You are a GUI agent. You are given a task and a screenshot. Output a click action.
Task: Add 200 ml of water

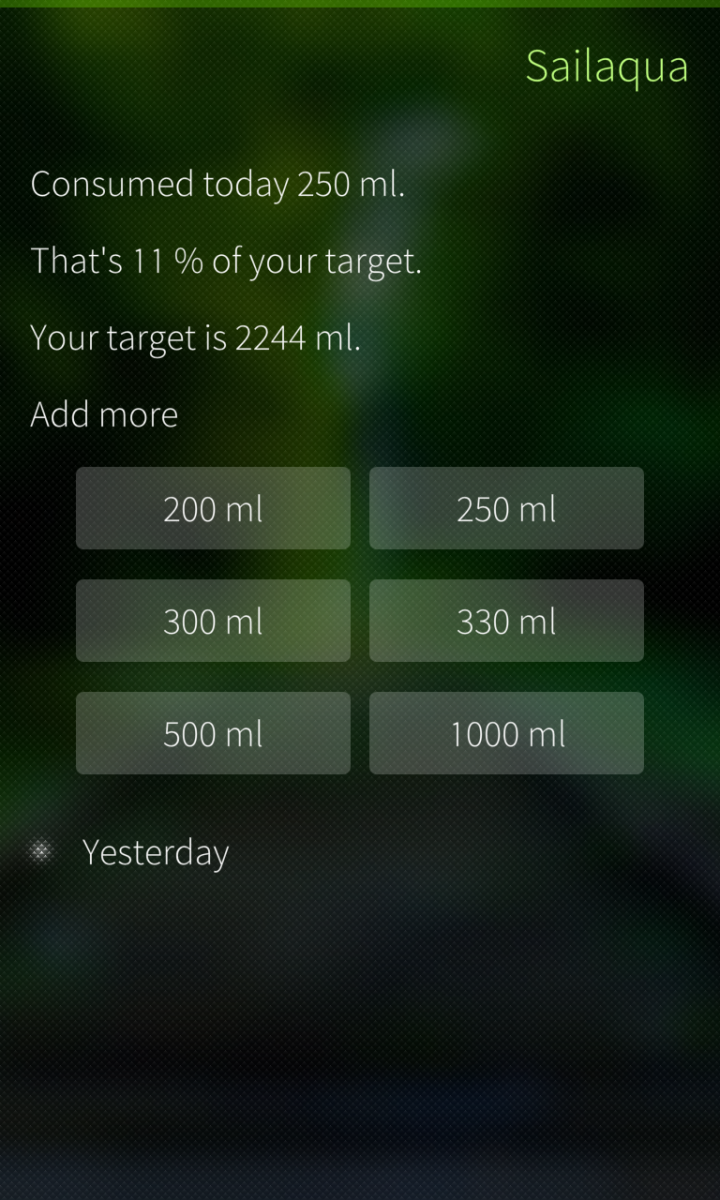pos(213,509)
